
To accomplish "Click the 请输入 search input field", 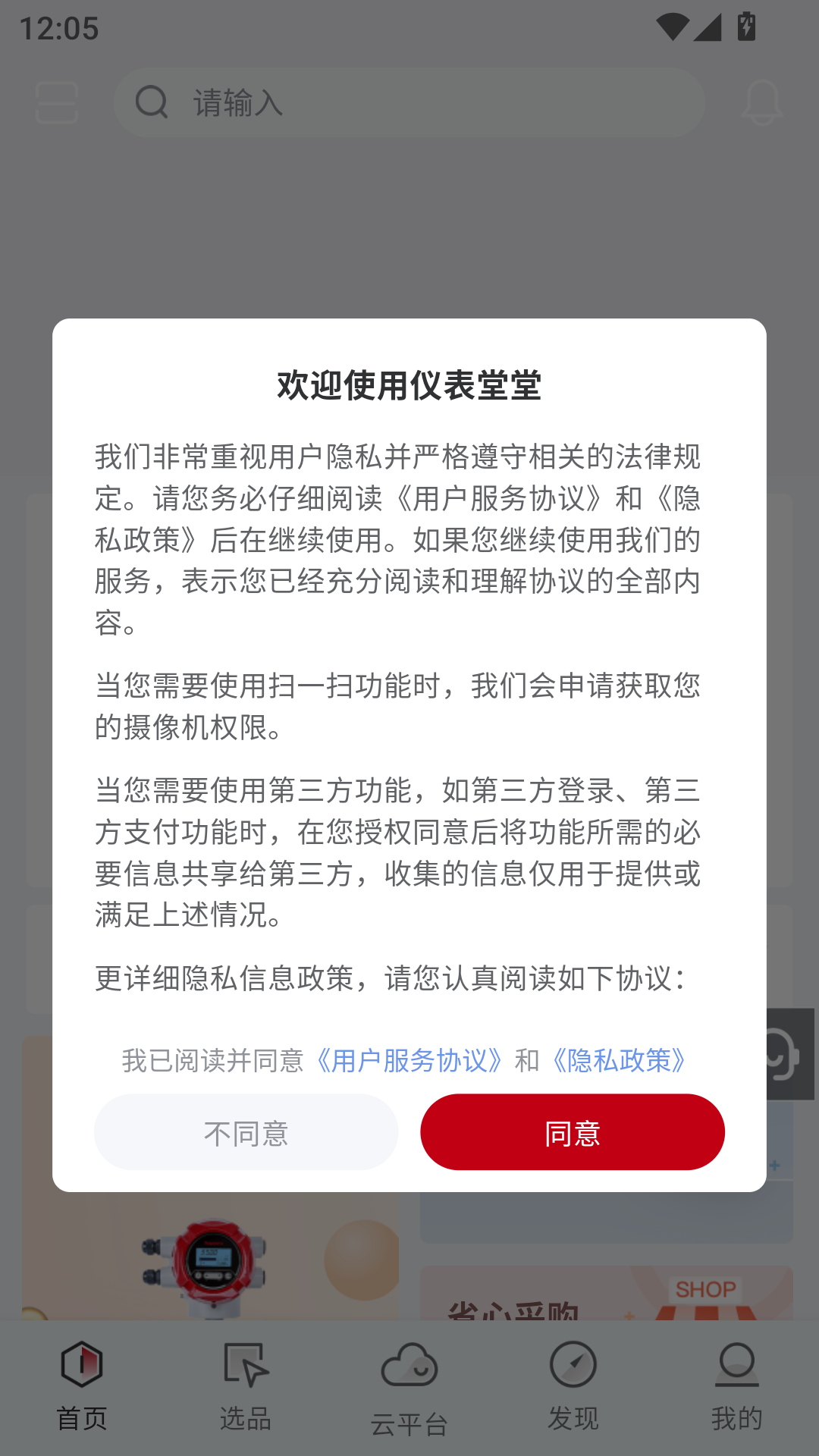I will click(x=425, y=102).
